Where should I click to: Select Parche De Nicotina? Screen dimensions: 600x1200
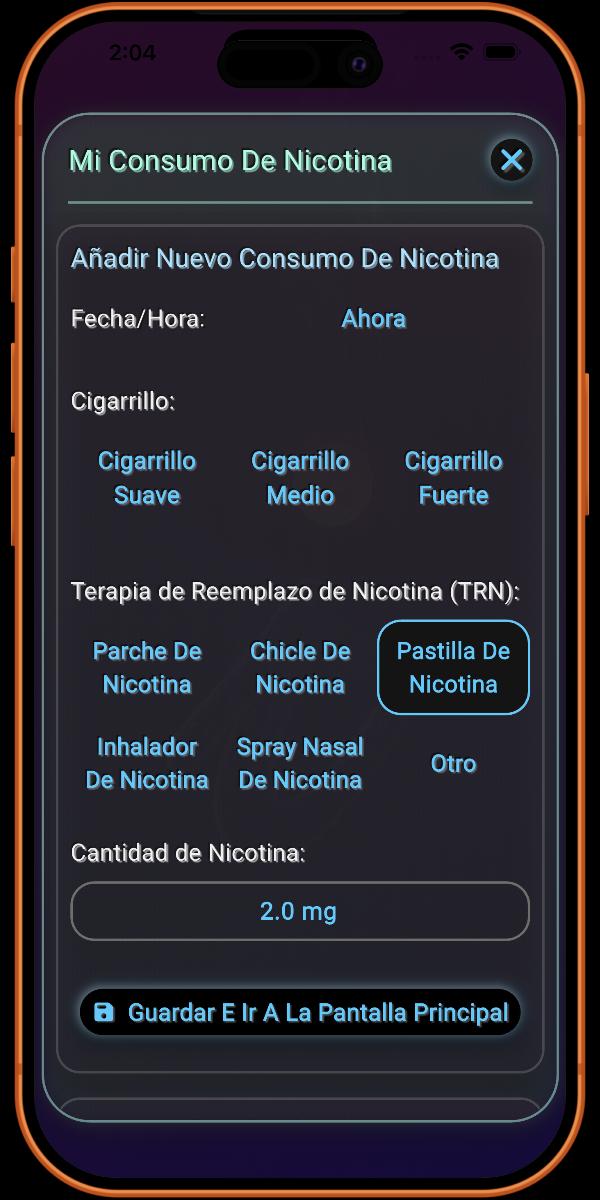click(147, 668)
